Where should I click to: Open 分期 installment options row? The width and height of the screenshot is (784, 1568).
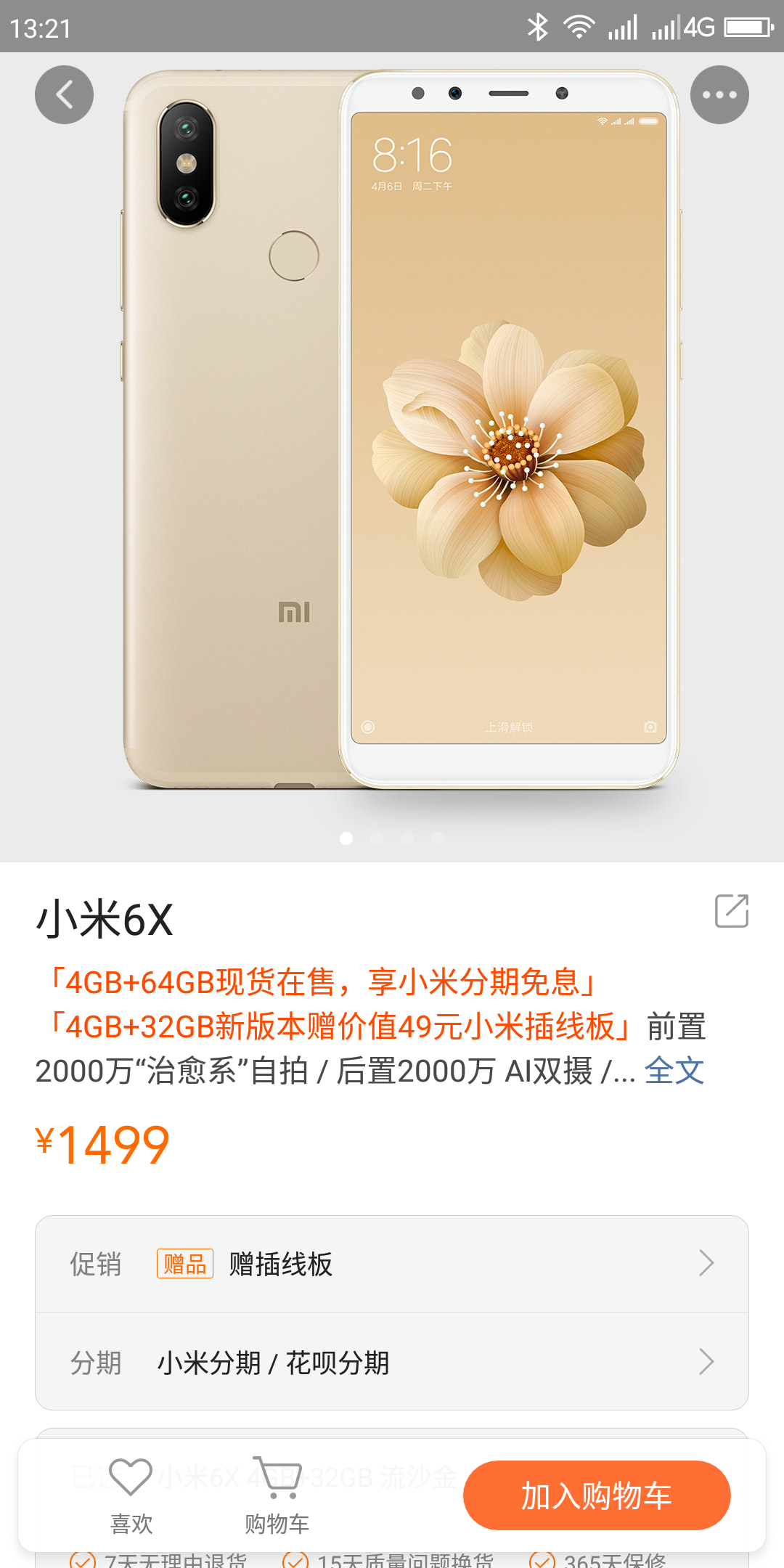[x=392, y=1363]
